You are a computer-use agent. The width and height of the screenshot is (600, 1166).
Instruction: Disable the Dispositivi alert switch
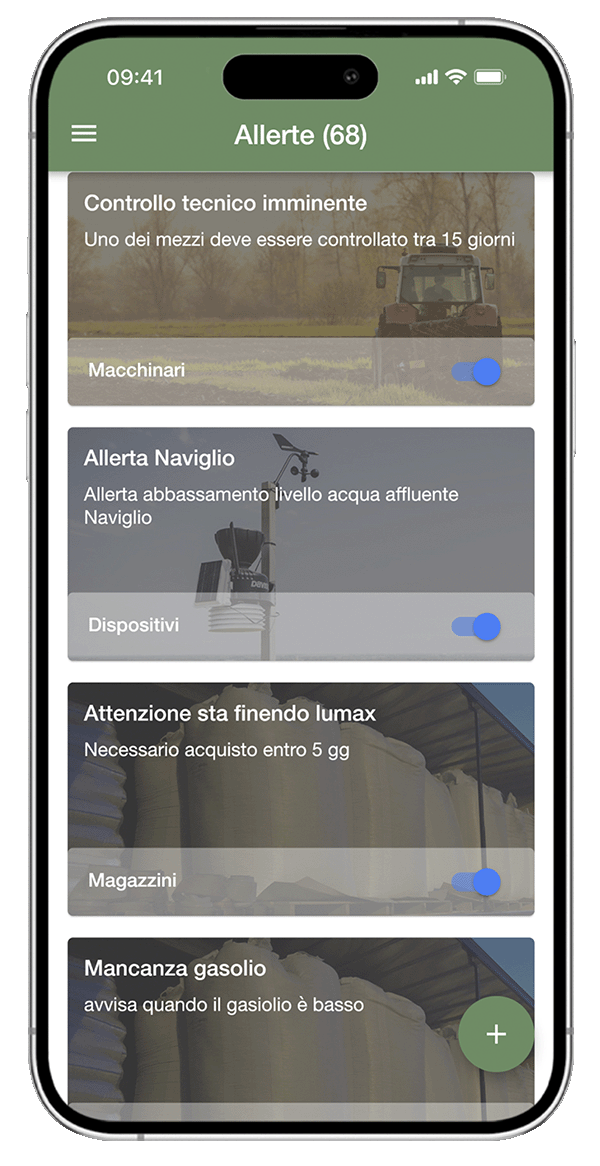[x=476, y=627]
